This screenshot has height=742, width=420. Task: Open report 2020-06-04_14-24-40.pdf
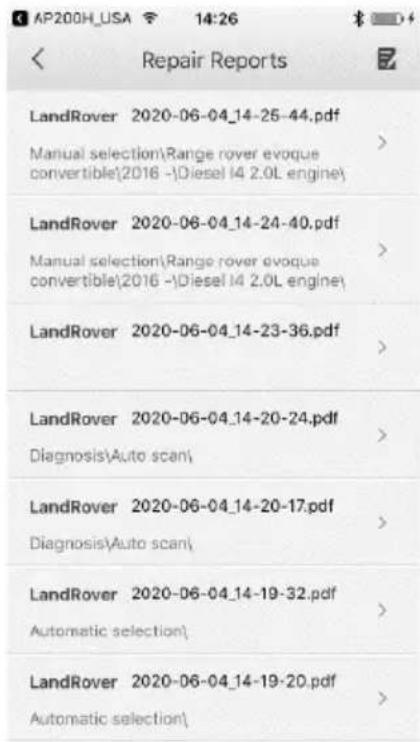(213, 249)
